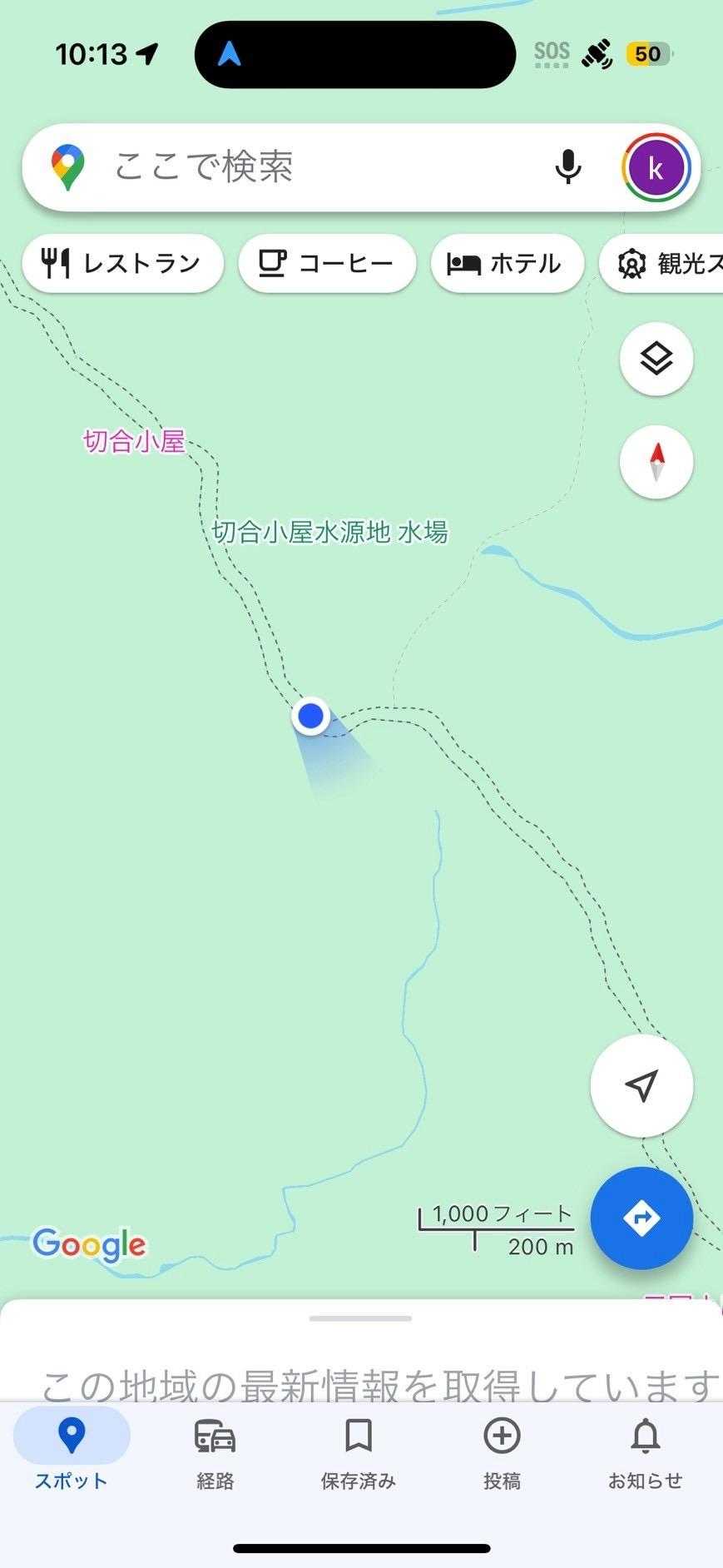Select the レストラン chip
Viewport: 723px width, 1568px height.
tap(123, 264)
